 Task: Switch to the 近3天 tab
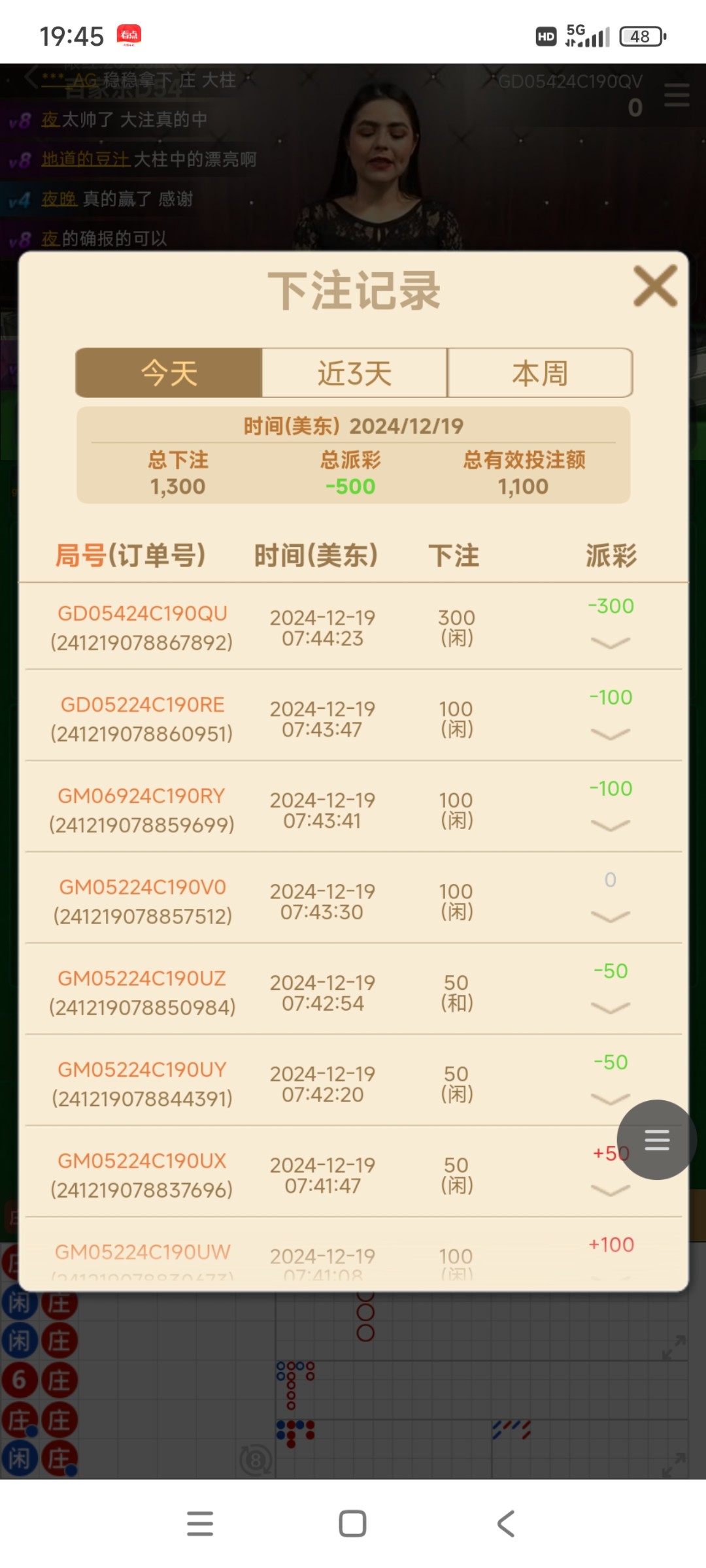(x=354, y=373)
